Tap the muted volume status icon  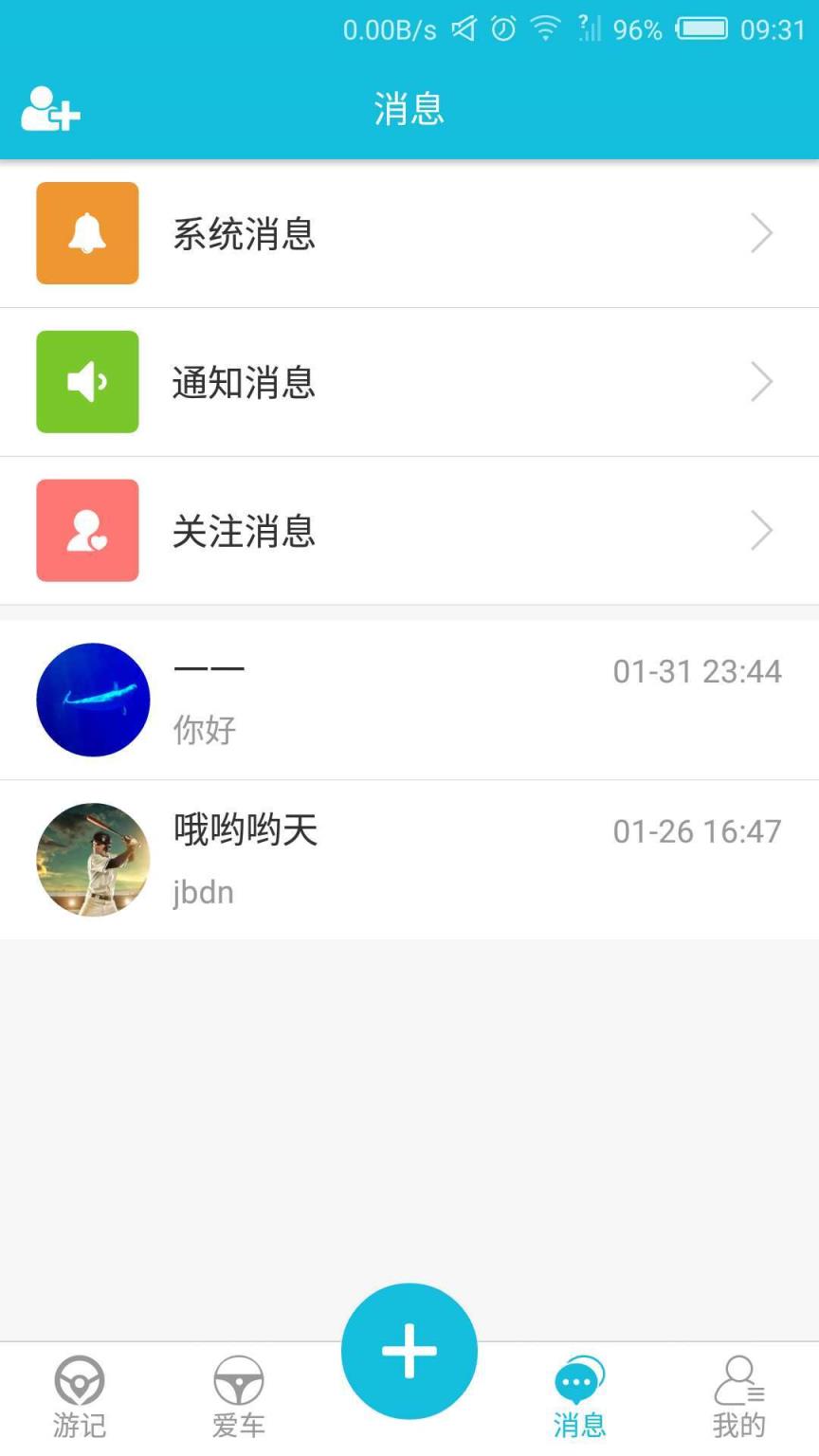point(464,29)
